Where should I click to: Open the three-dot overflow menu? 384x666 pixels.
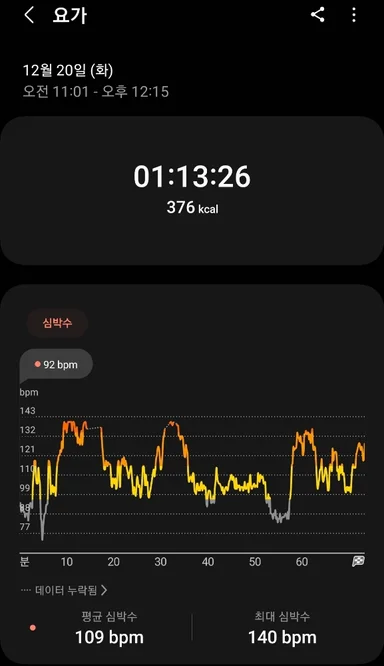(x=354, y=15)
